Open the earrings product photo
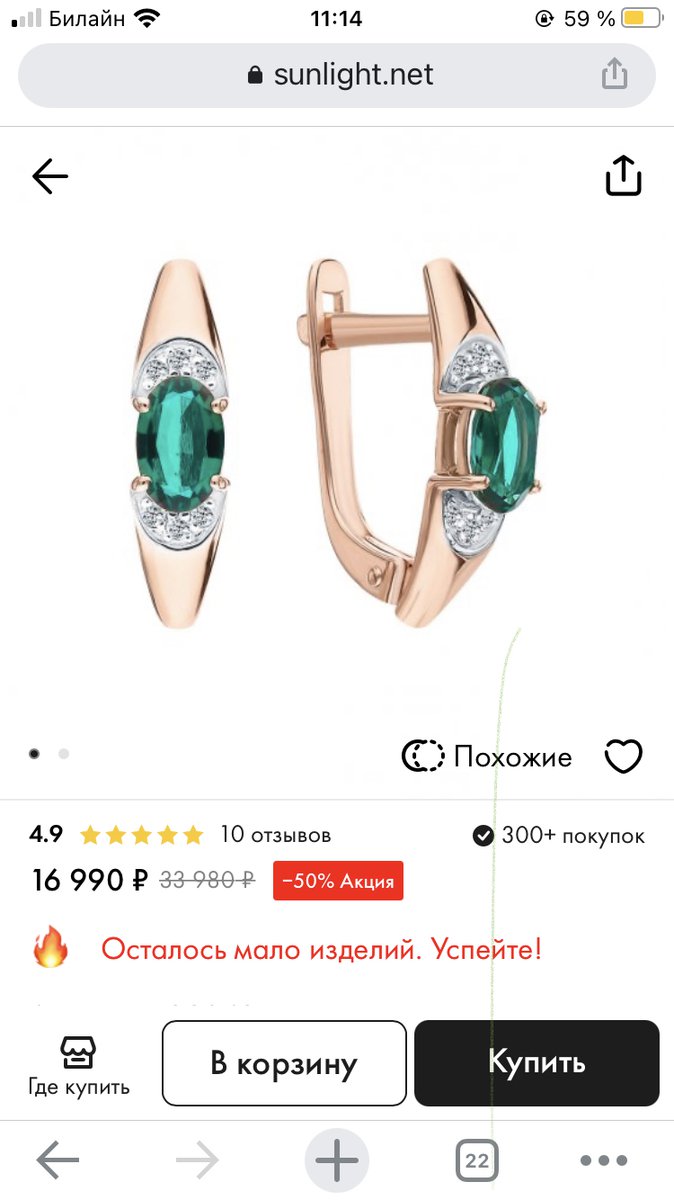Screen dimensions: 674x1200 [337, 445]
